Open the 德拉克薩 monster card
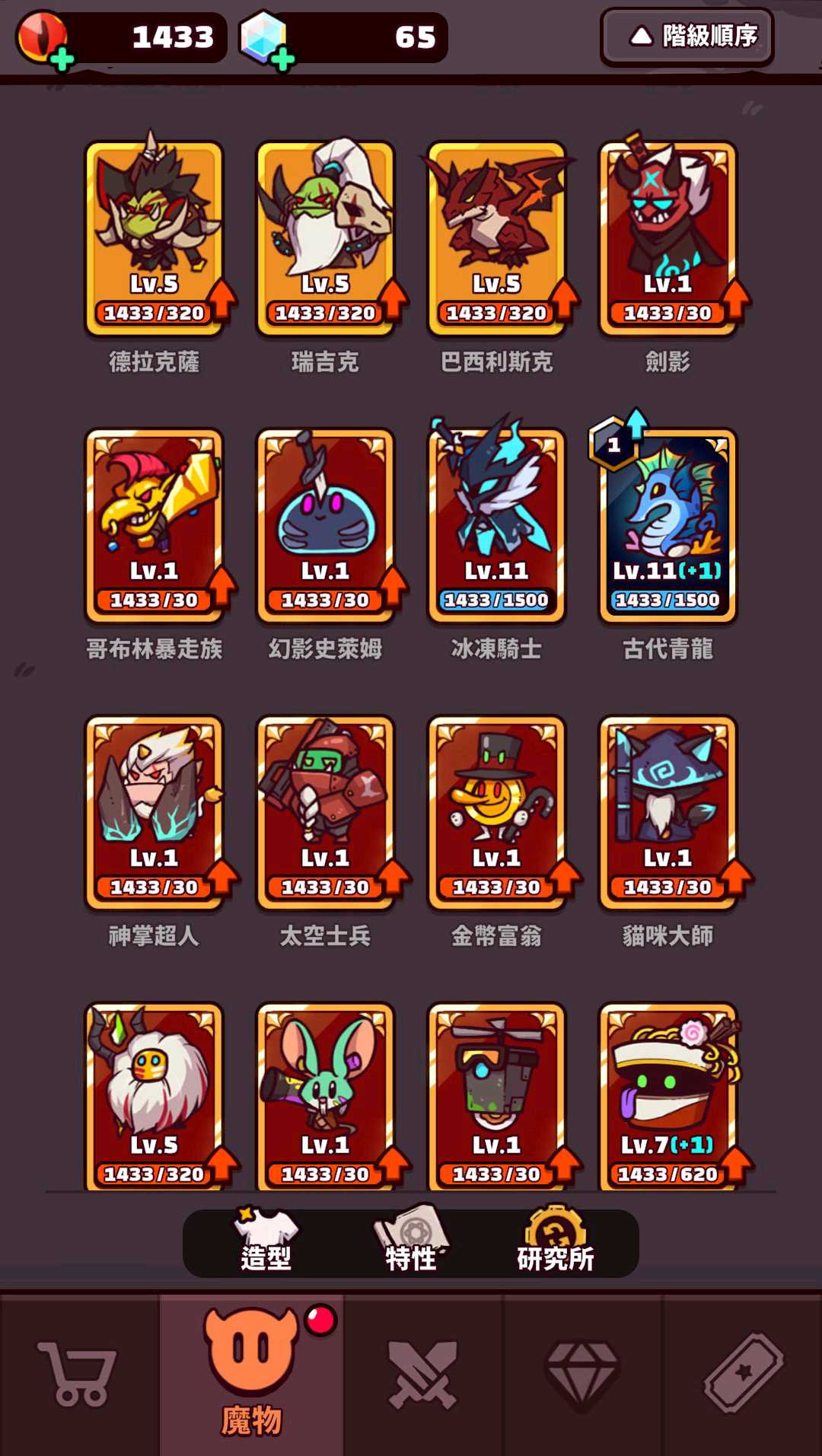Viewport: 822px width, 1456px height. pos(155,237)
